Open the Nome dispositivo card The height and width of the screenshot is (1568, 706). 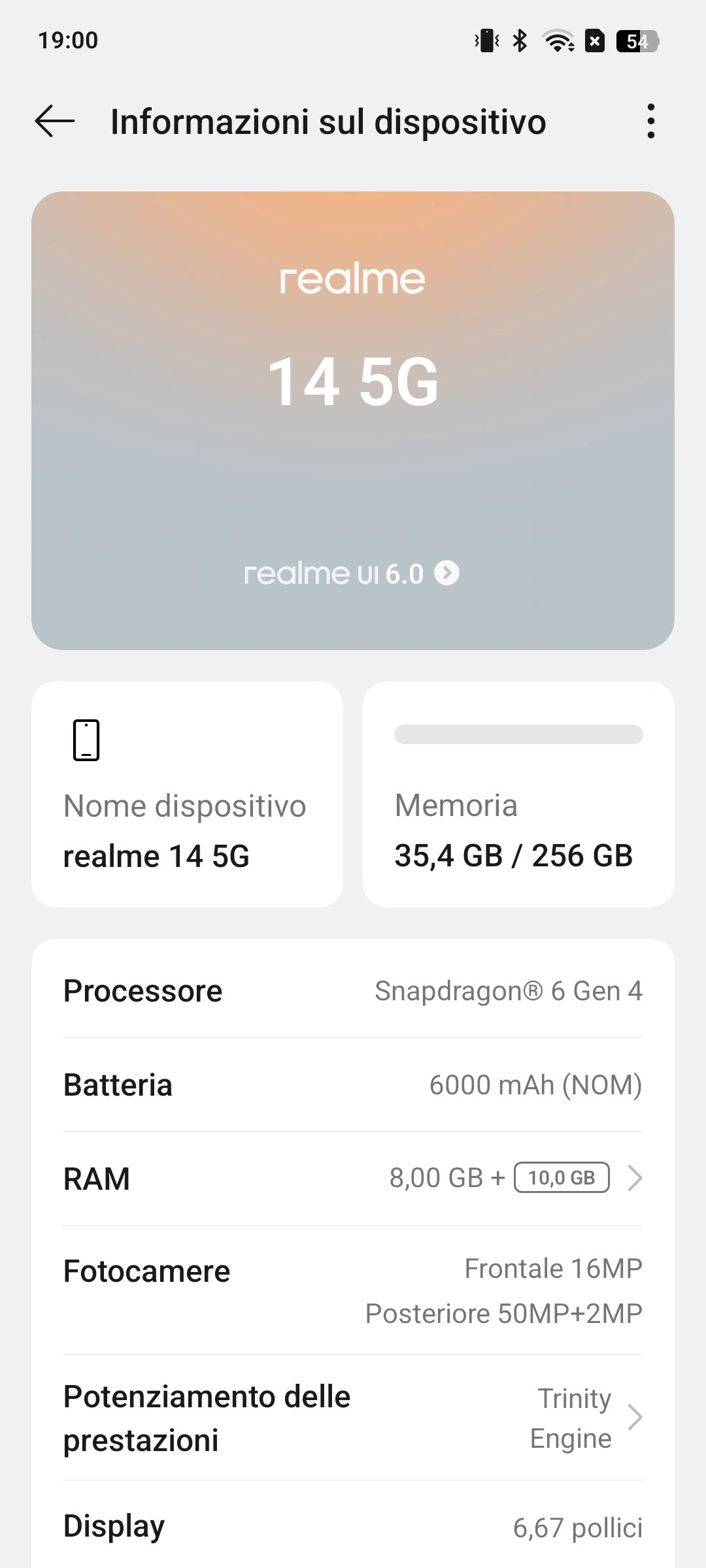tap(187, 794)
